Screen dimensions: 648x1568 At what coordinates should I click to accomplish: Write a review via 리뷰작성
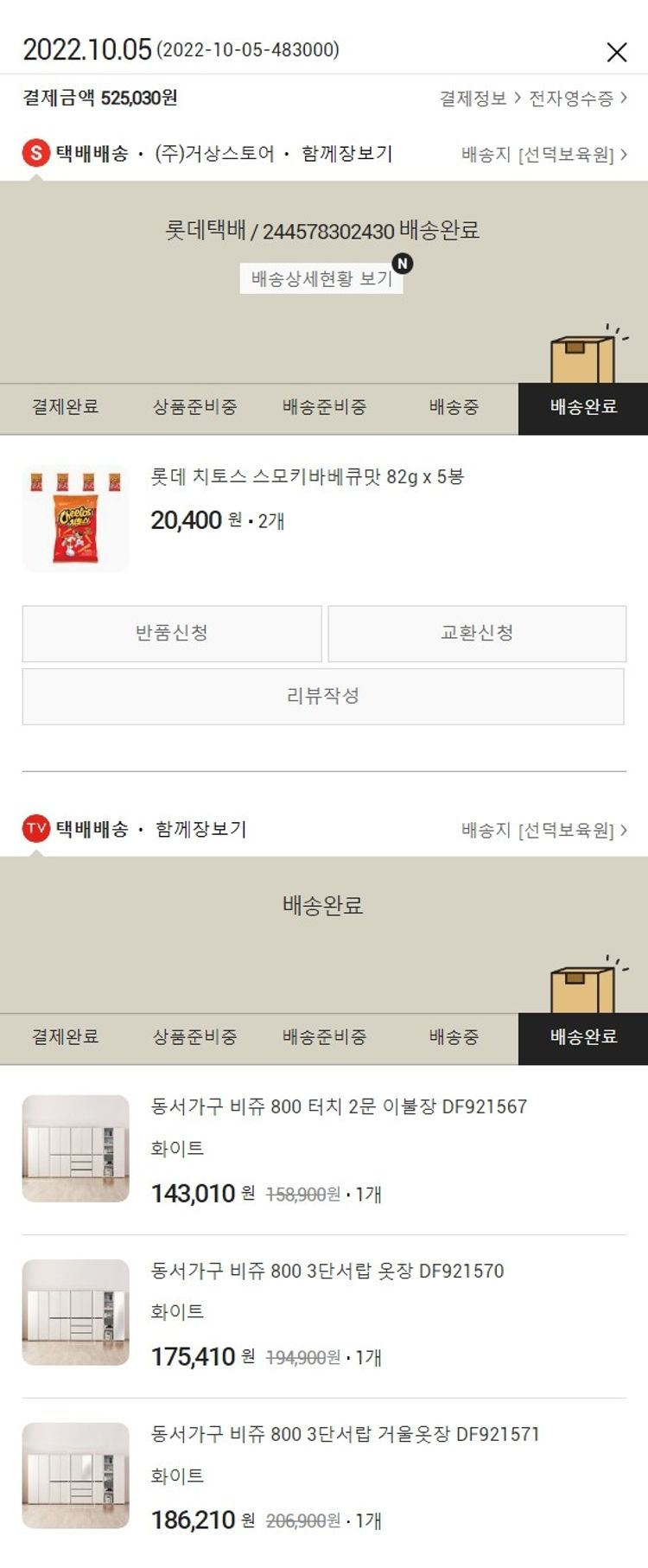tap(323, 696)
